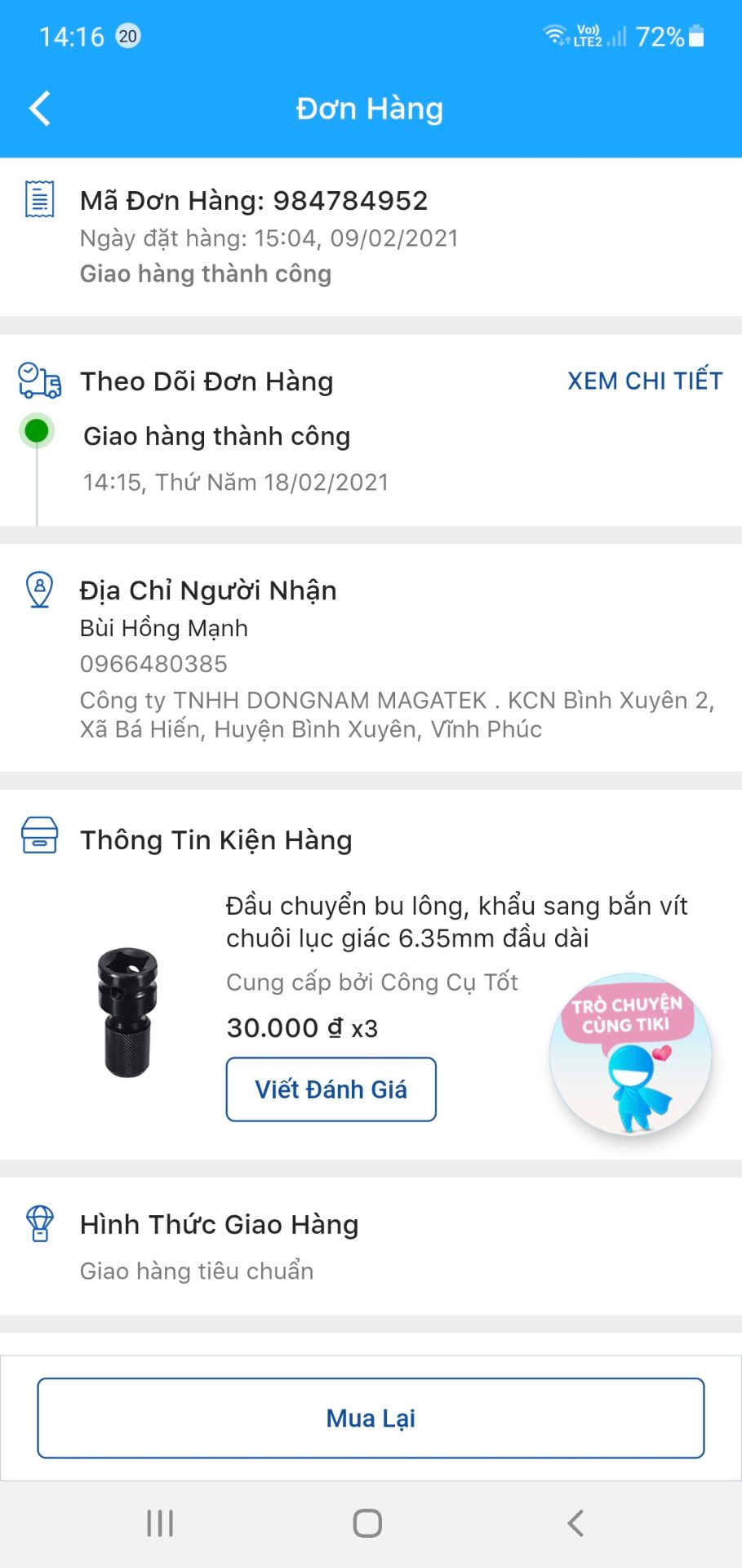Tap the notification badge showing 20
Image resolution: width=742 pixels, height=1568 pixels.
129,36
